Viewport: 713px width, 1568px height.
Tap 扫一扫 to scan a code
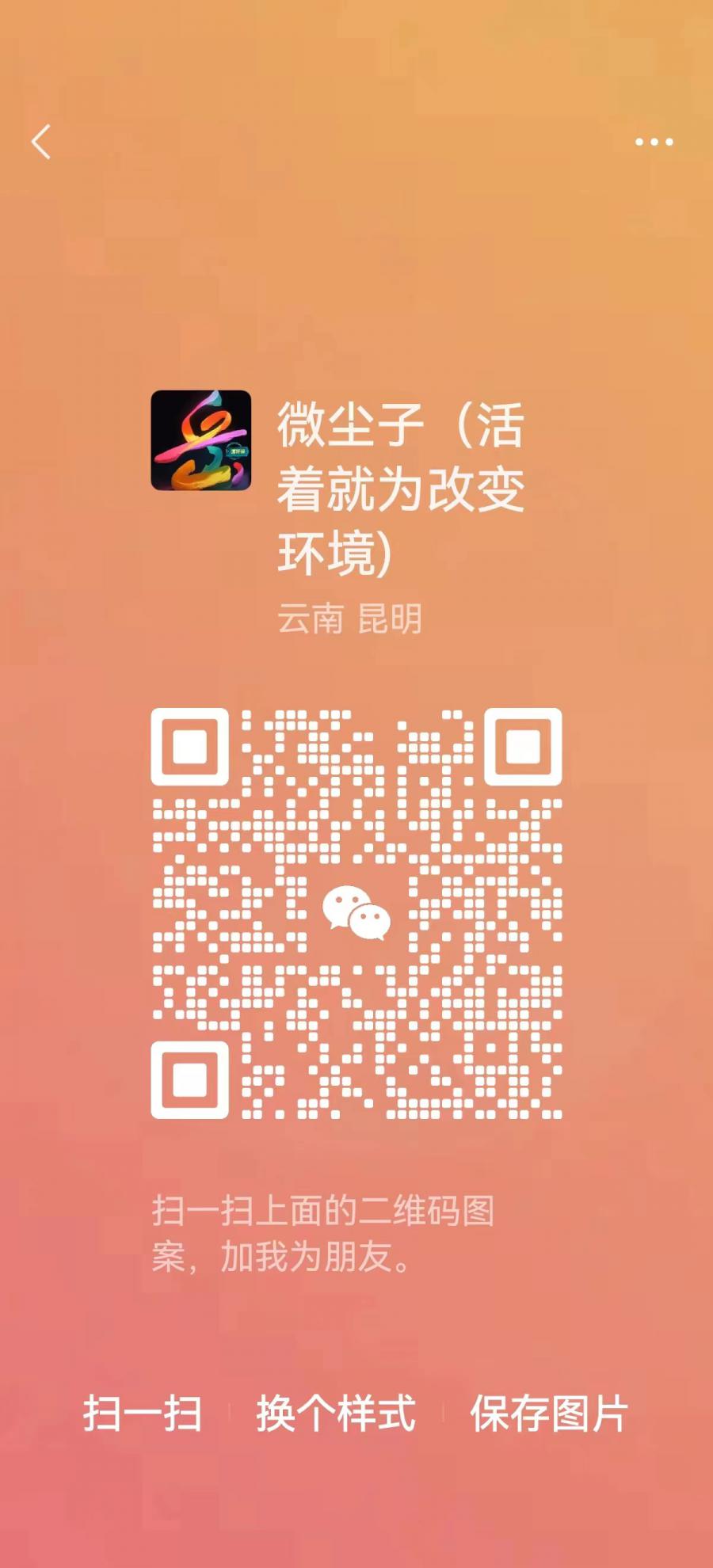tap(143, 1414)
